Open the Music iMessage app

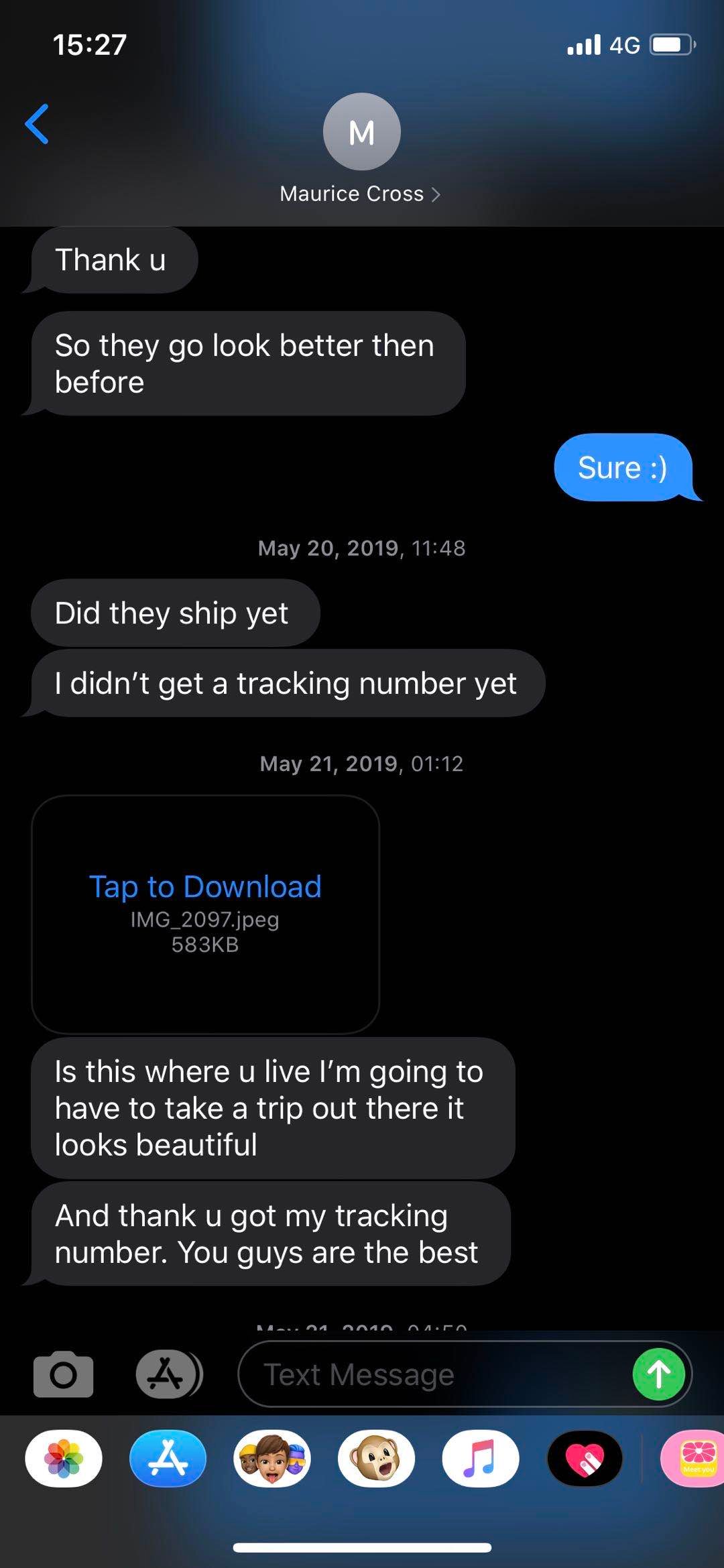480,1459
